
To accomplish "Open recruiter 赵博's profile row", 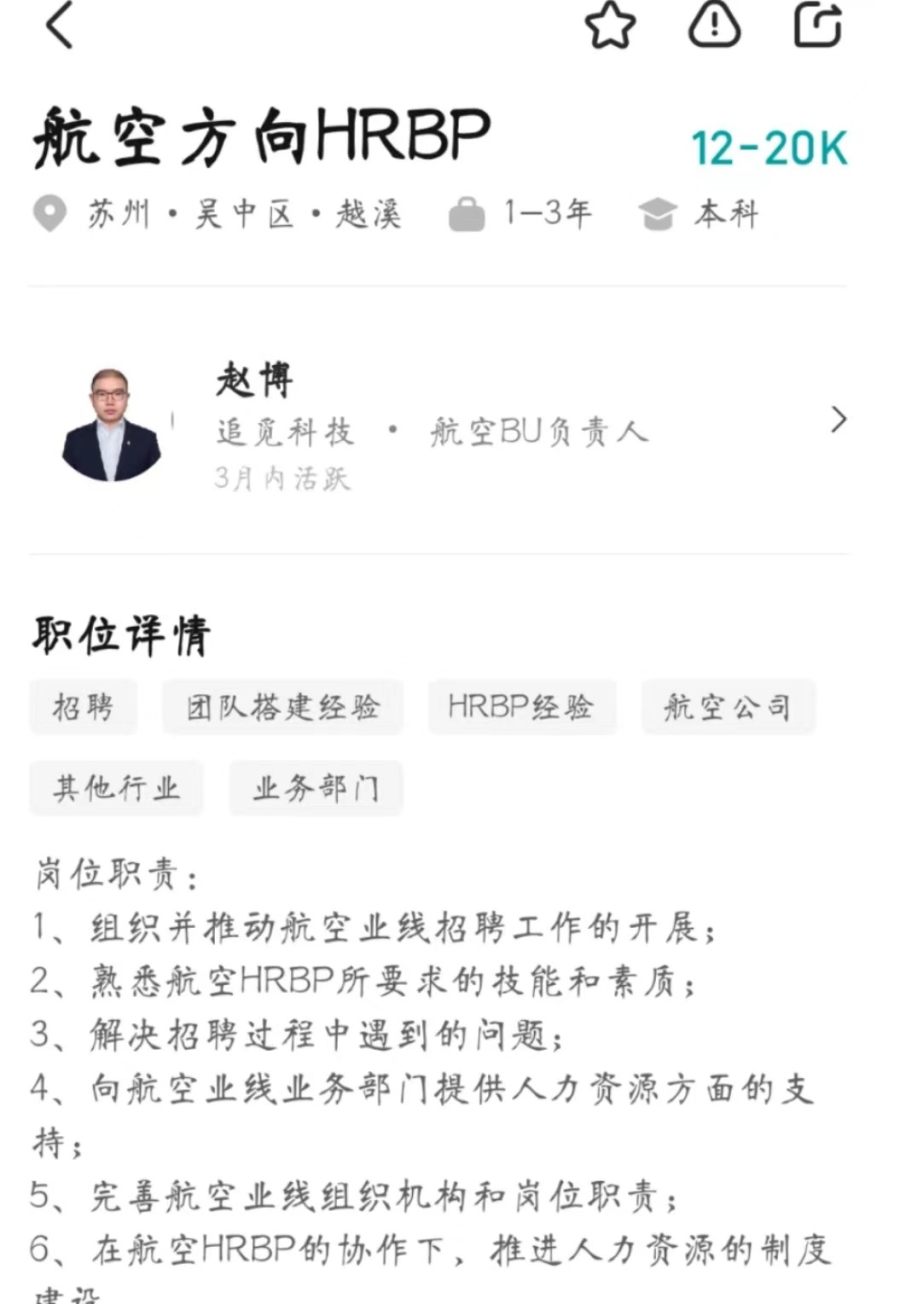I will [x=450, y=422].
